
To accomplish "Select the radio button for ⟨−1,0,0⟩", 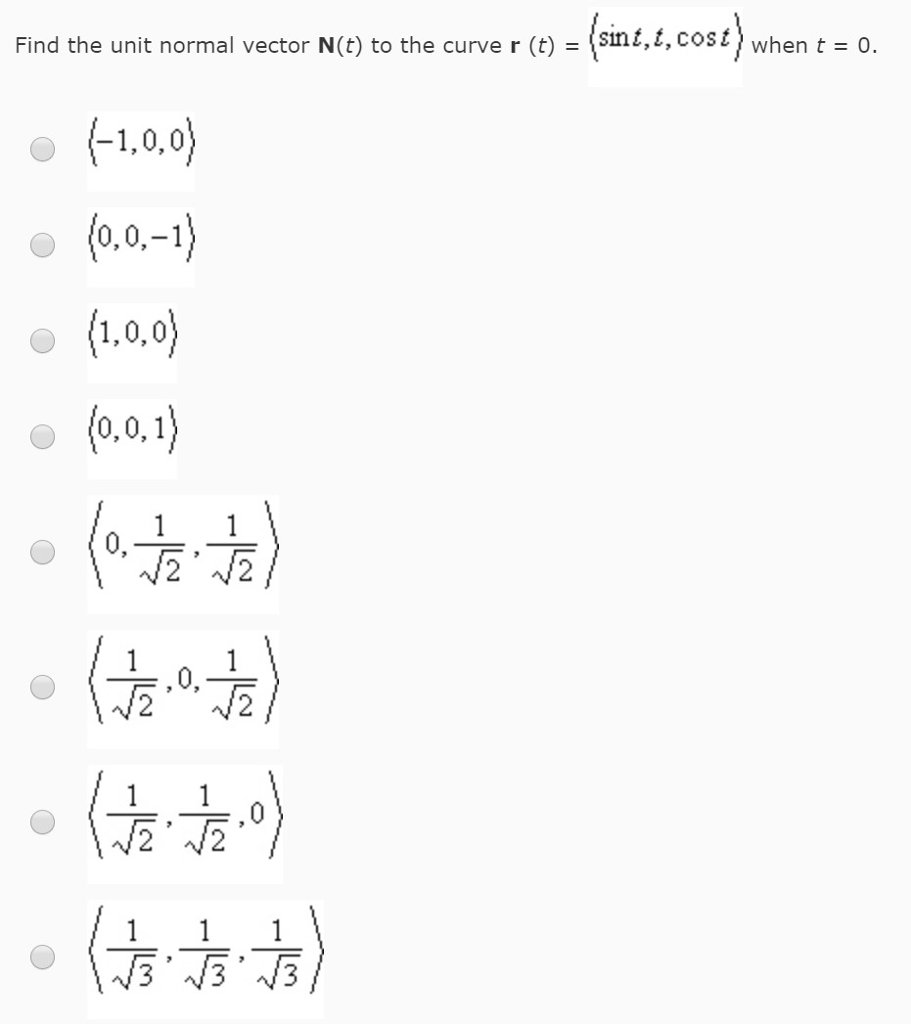I will [42, 150].
